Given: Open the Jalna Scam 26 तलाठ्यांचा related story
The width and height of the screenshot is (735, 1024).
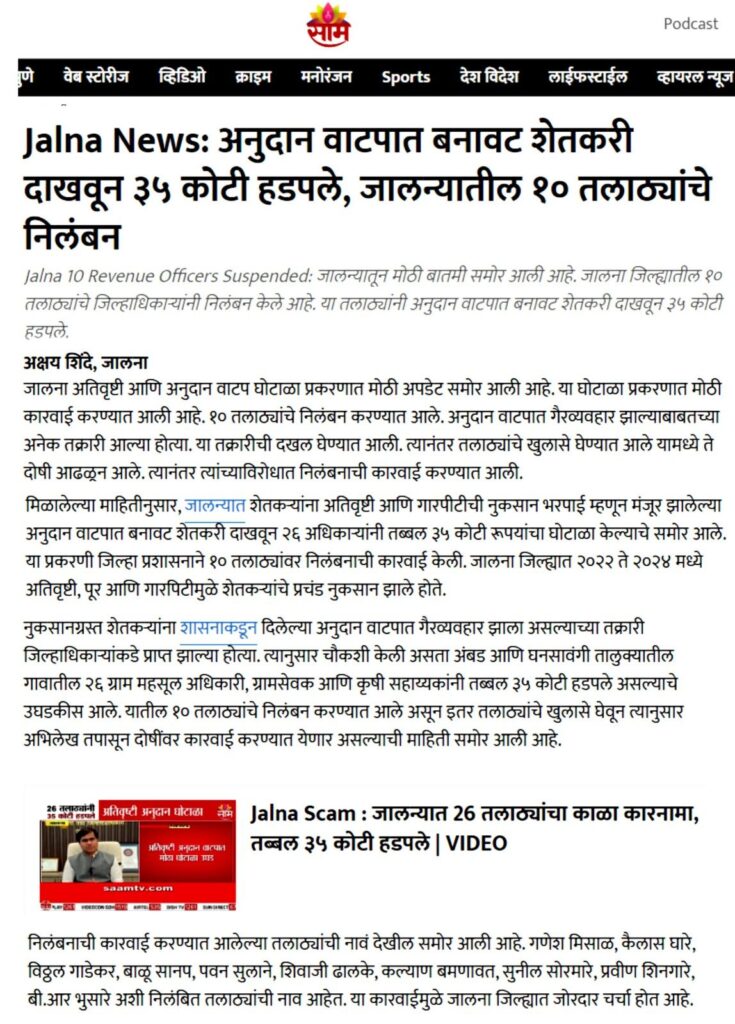Looking at the screenshot, I should pos(474,828).
